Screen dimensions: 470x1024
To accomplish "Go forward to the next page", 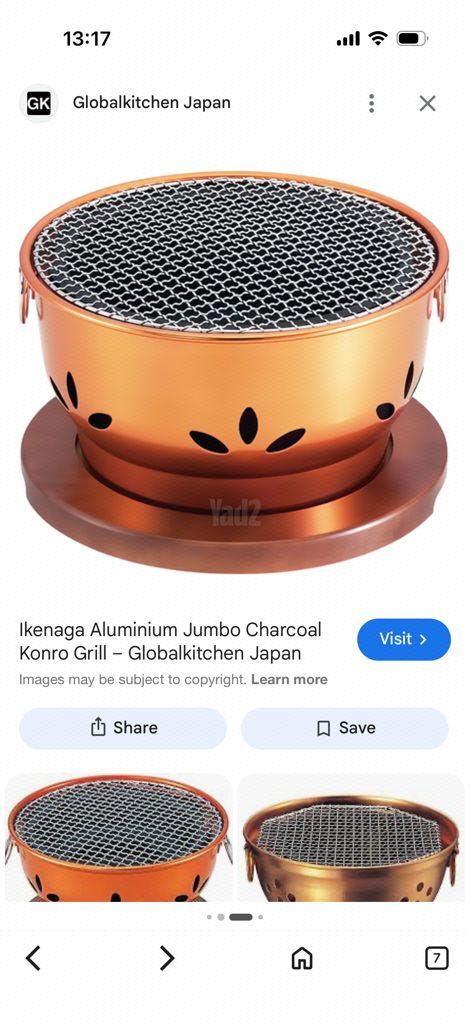I will pyautogui.click(x=167, y=959).
